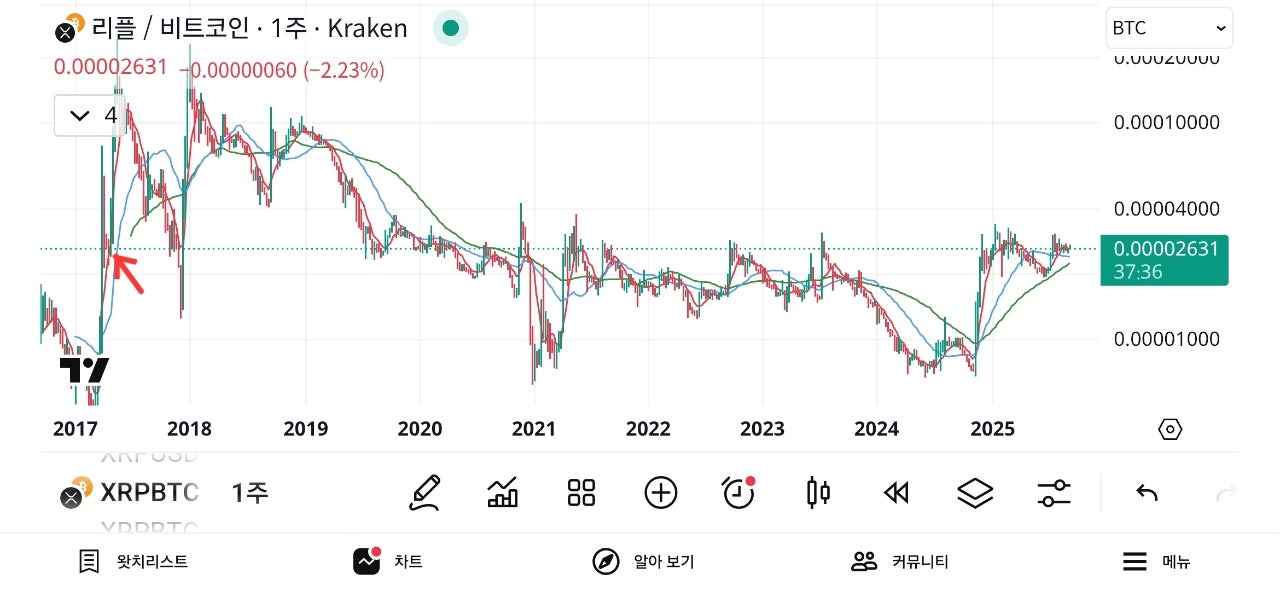The height and width of the screenshot is (591, 1280).
Task: Open the price scale settings hexagon
Action: point(1169,429)
